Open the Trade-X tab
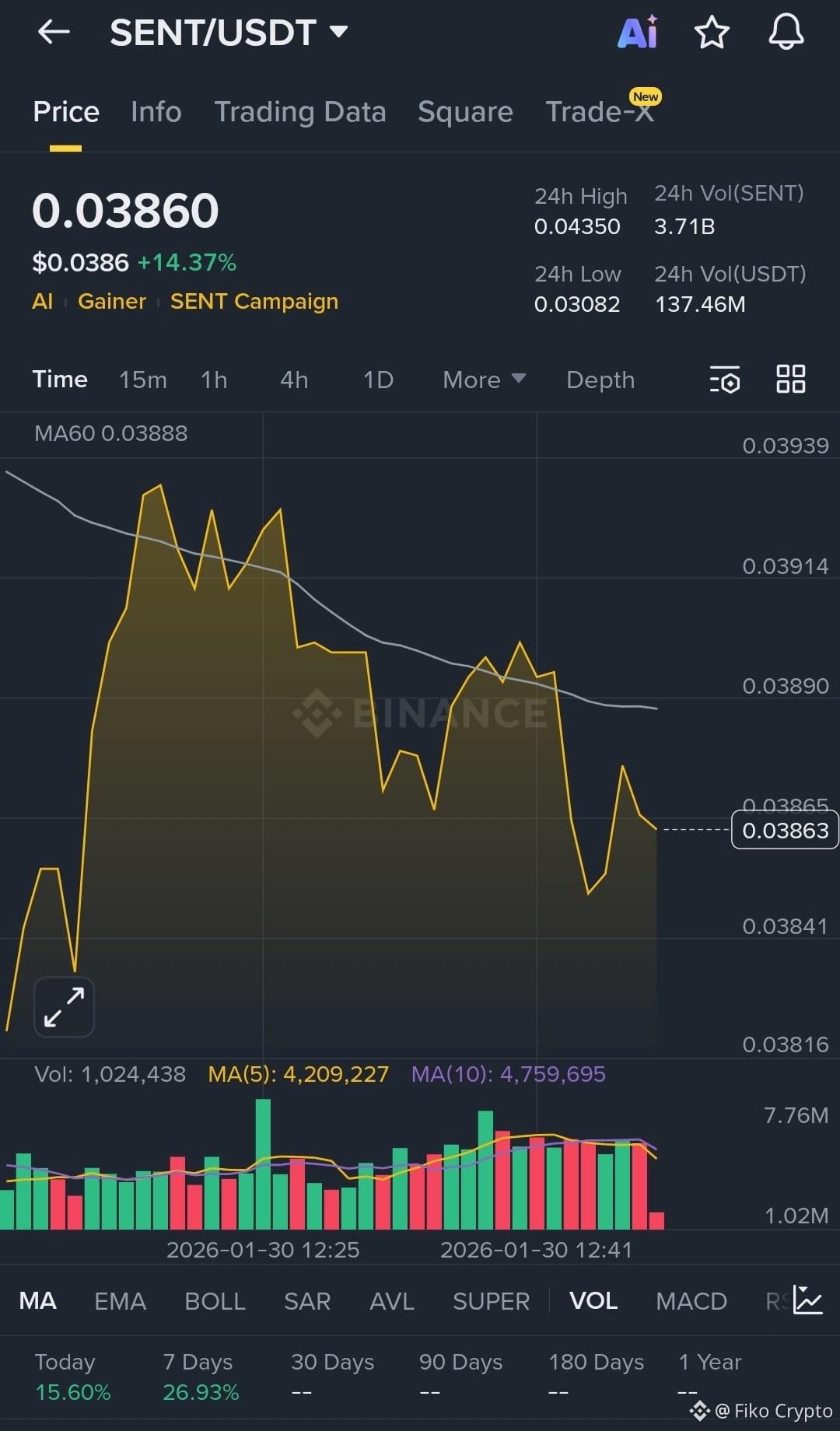The image size is (840, 1431). click(x=599, y=112)
